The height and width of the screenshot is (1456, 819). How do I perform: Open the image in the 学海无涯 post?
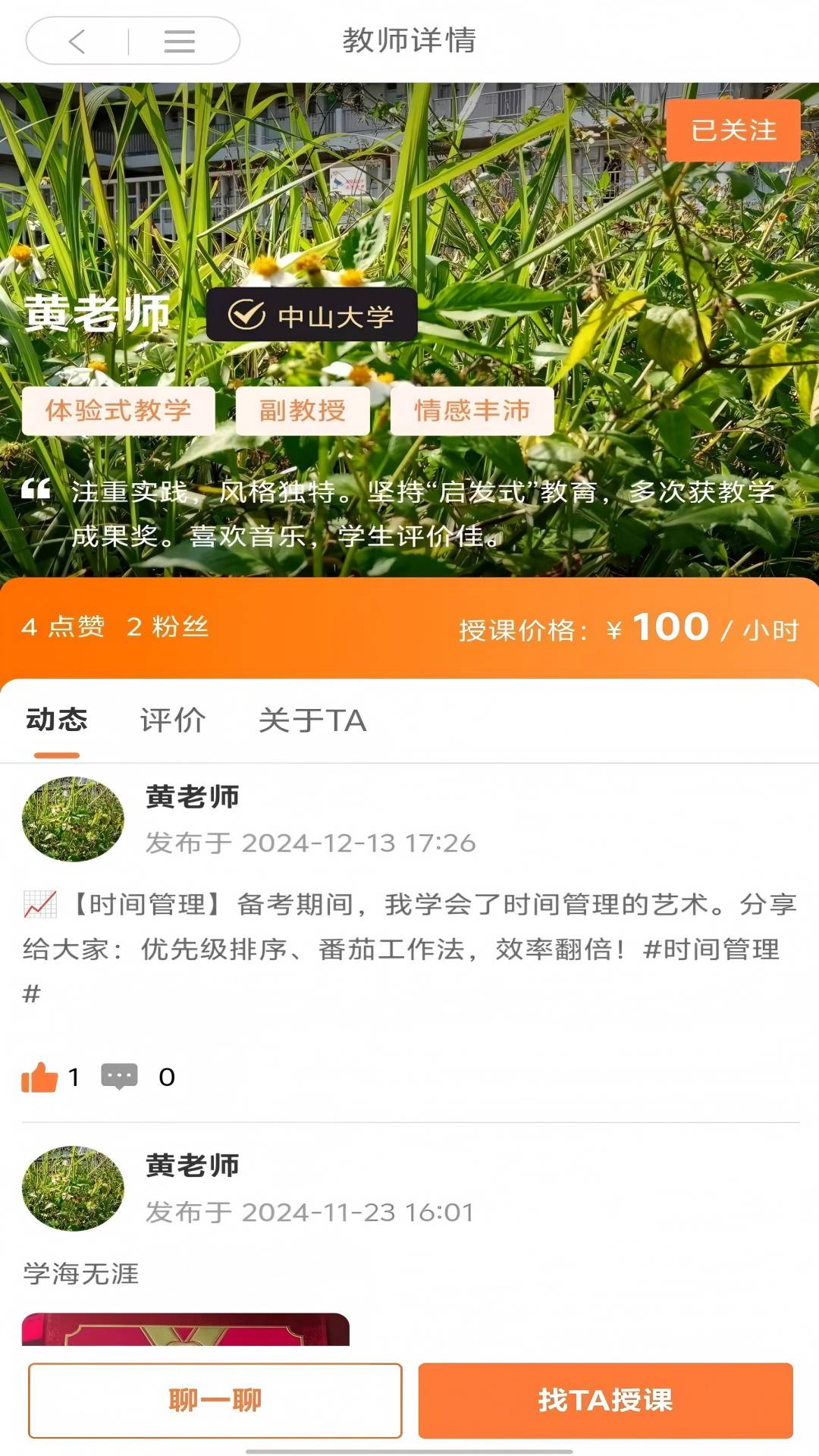[x=185, y=1329]
